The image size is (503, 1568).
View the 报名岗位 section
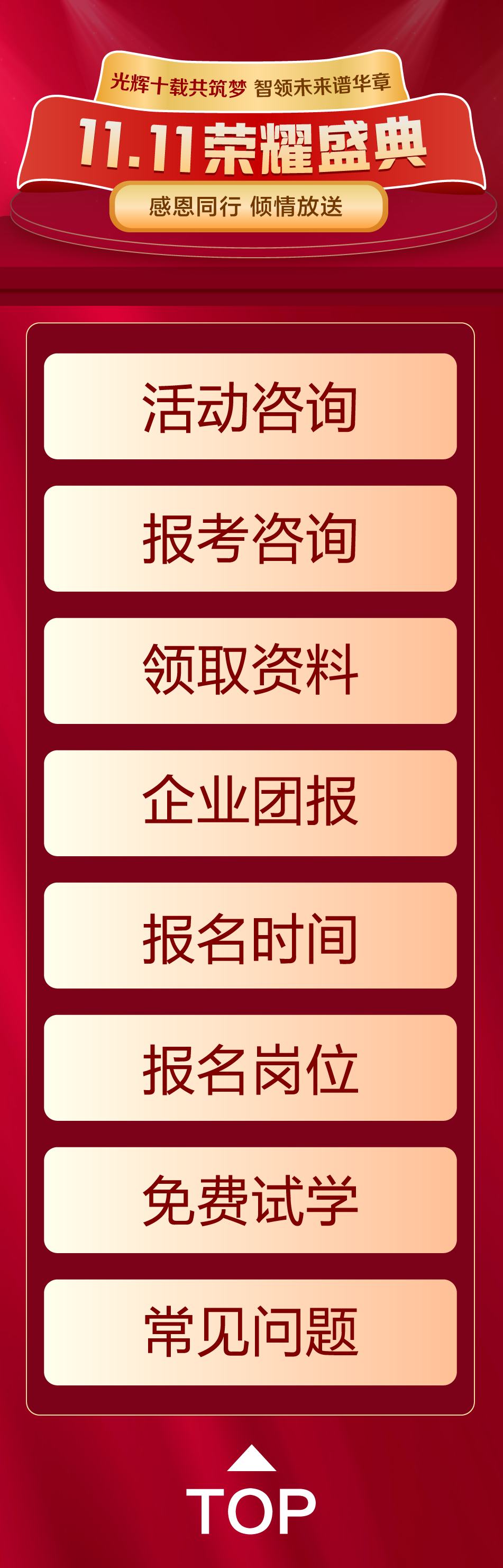[250, 1067]
